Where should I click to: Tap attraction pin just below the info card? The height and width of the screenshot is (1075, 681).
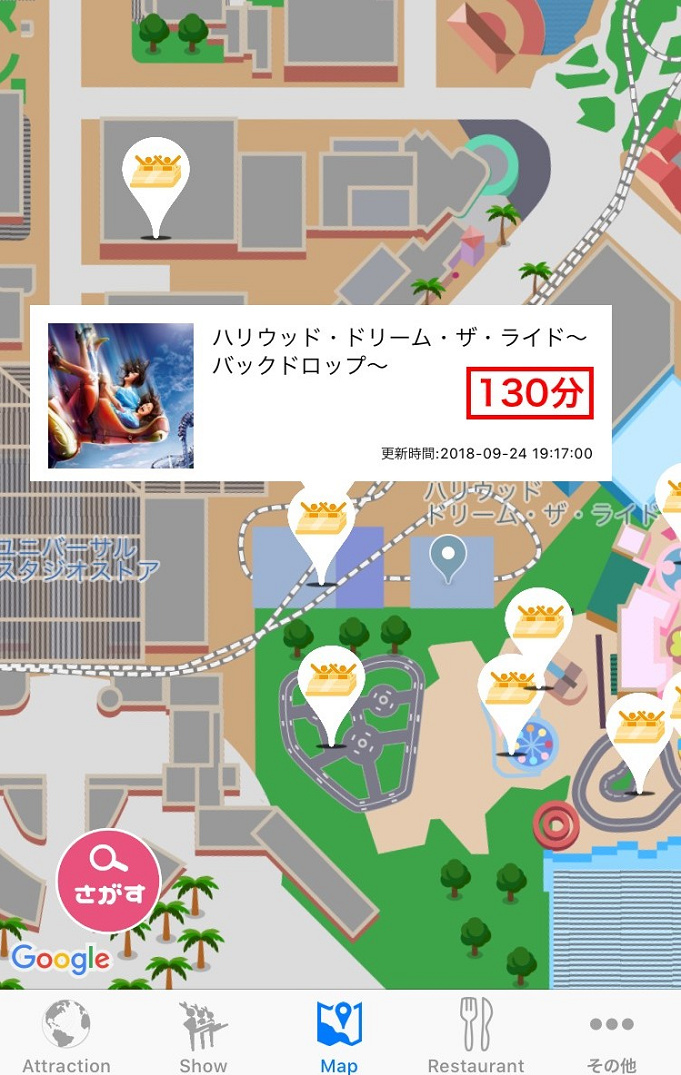320,525
